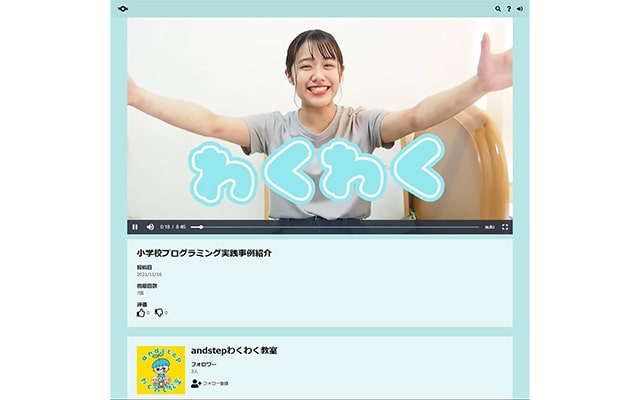This screenshot has height=400, width=640.
Task: Open the help question mark icon
Action: point(509,9)
